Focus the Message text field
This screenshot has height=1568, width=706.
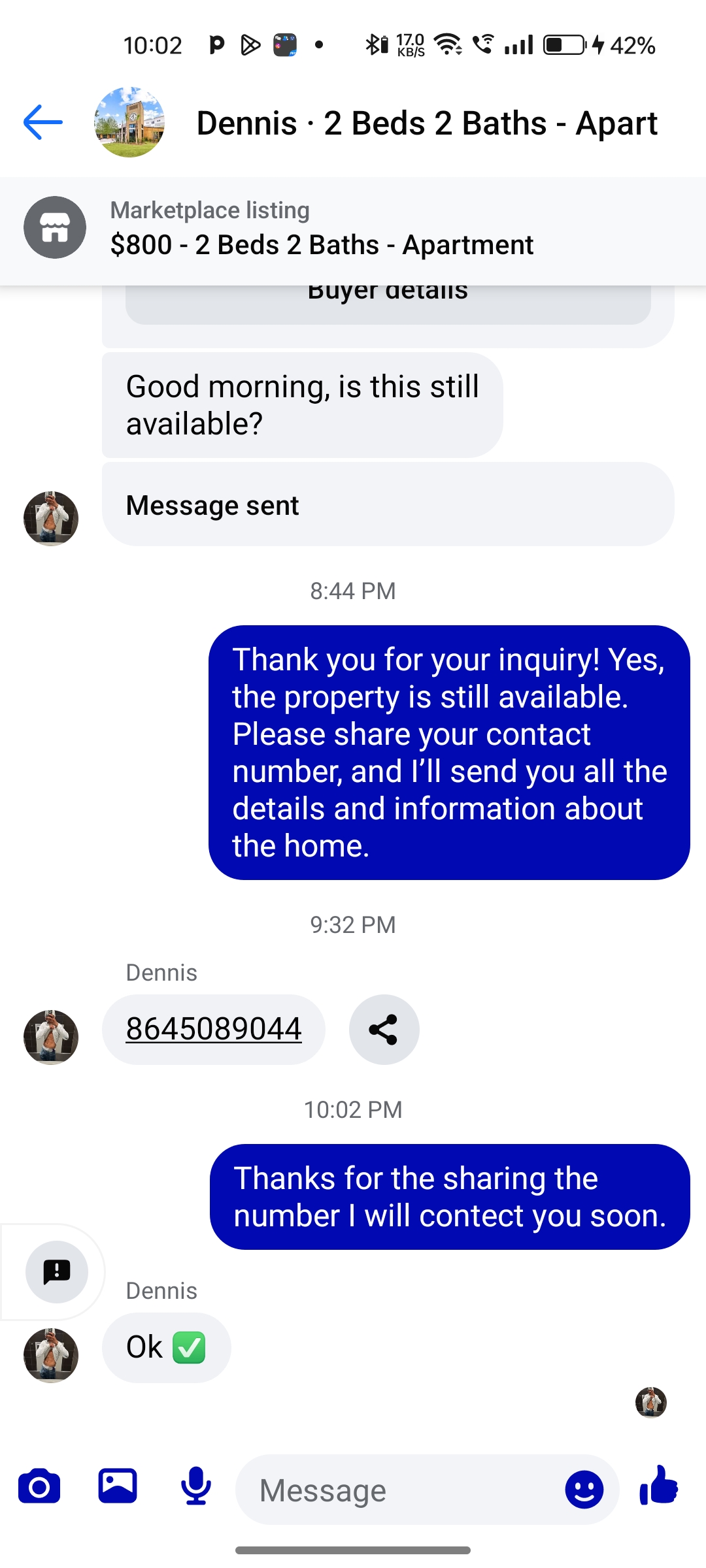tap(399, 1490)
